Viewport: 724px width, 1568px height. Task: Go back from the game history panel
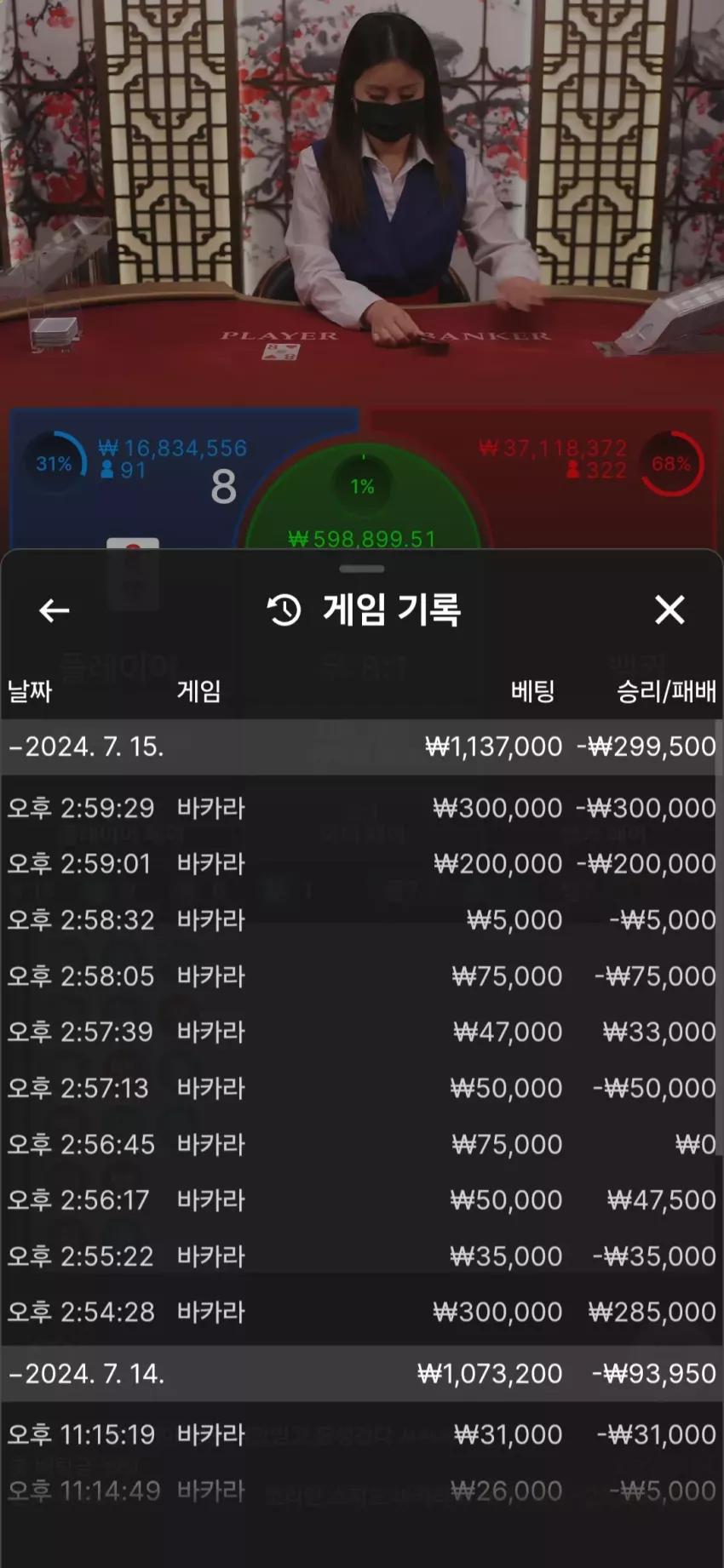[55, 610]
